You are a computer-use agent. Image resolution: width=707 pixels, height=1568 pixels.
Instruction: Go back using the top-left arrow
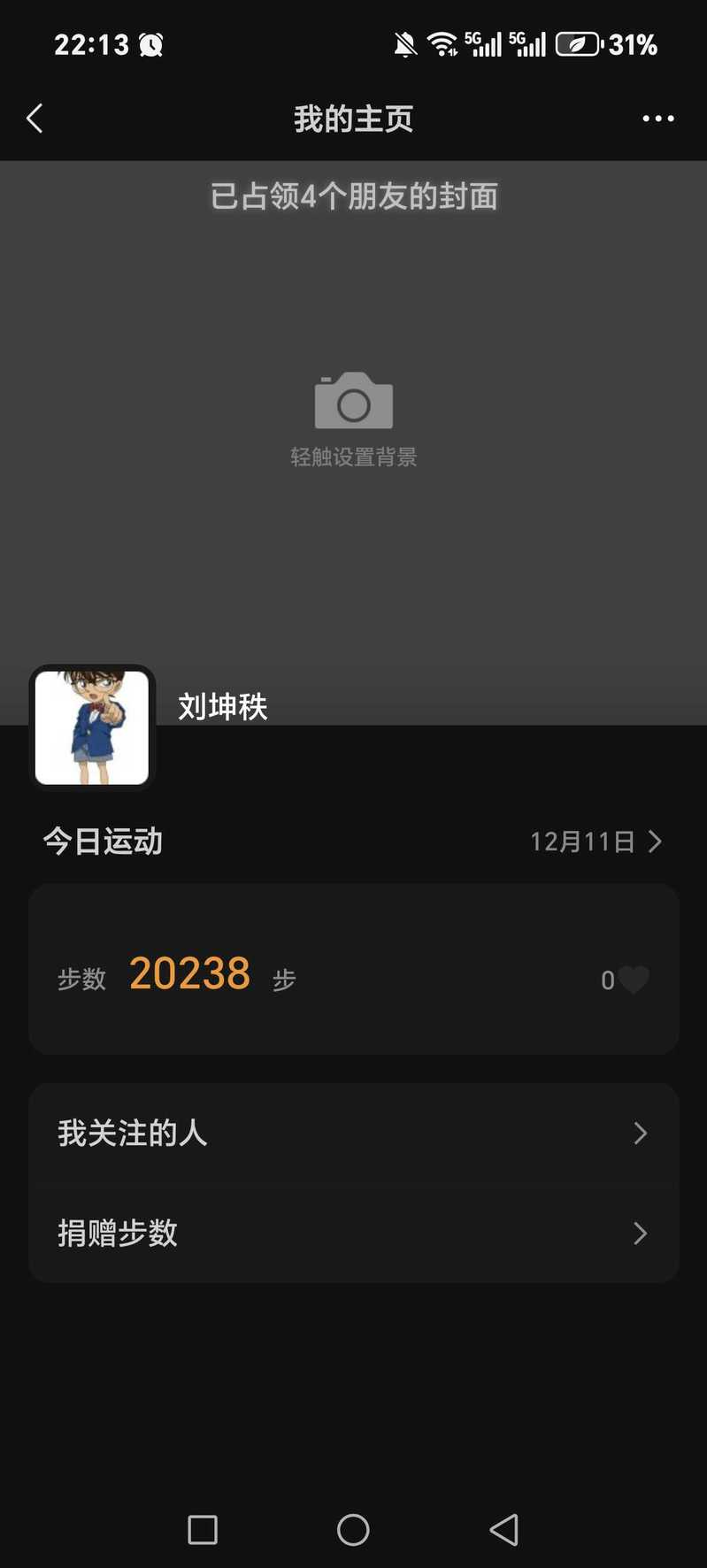(35, 119)
